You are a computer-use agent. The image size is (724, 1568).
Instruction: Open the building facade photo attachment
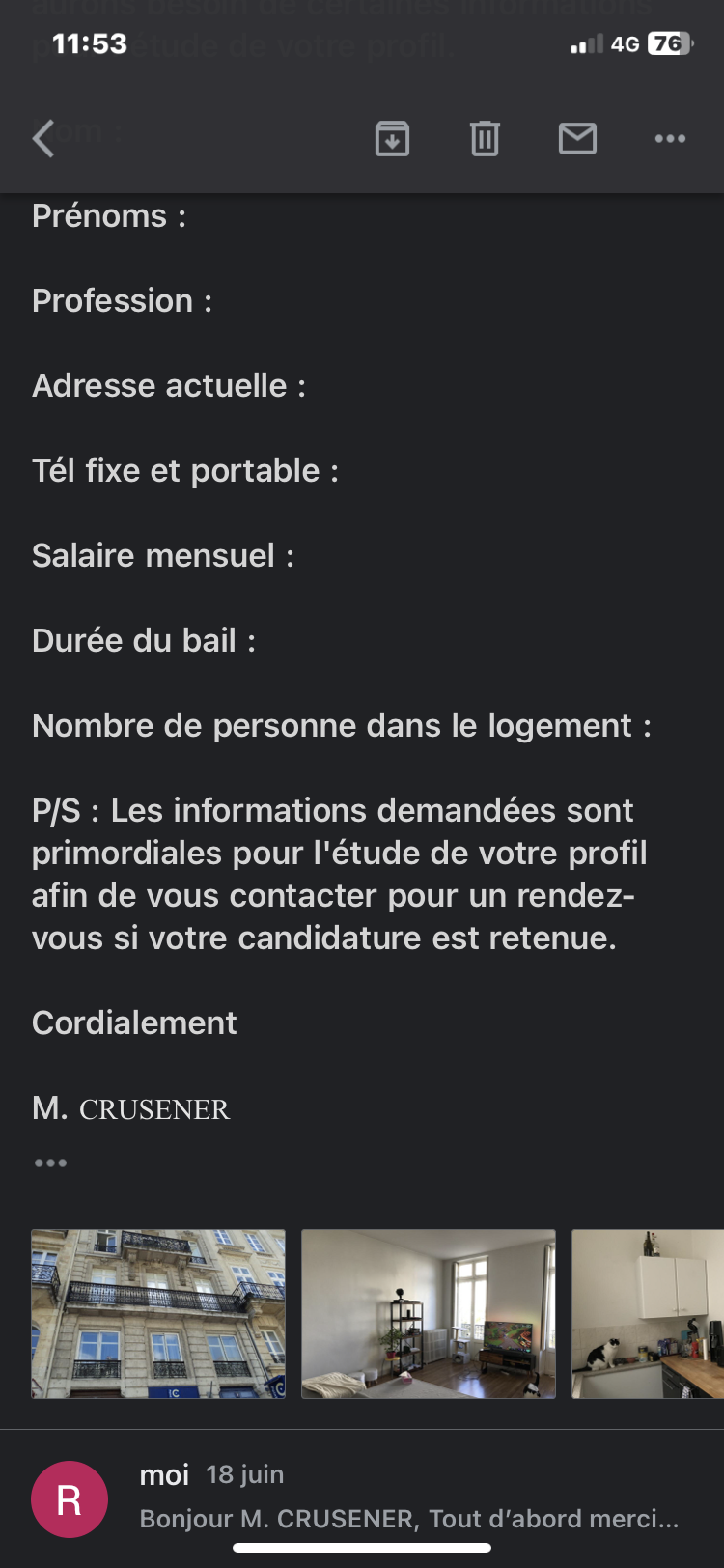pos(158,1314)
